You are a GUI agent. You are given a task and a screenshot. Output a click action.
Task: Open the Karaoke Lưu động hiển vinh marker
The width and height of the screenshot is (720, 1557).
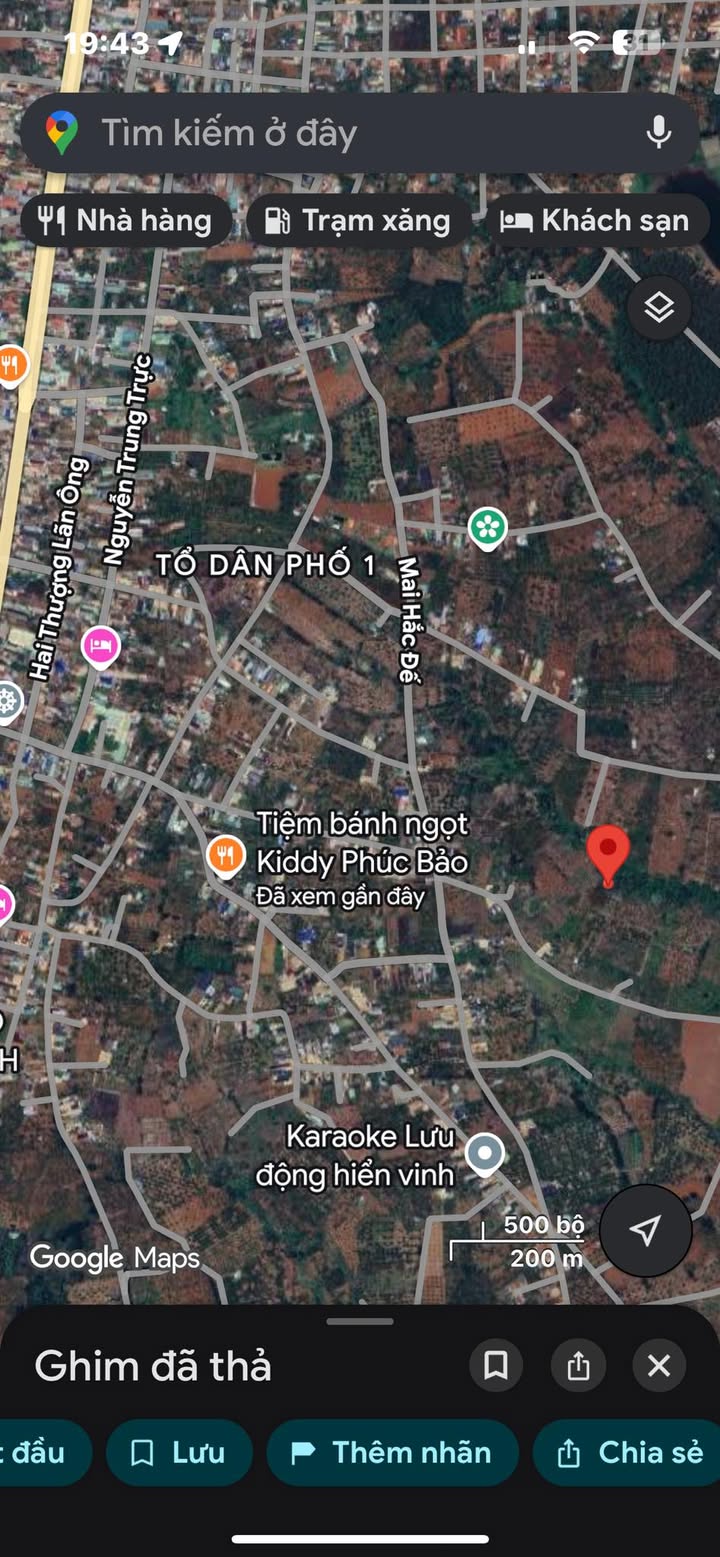click(486, 1153)
